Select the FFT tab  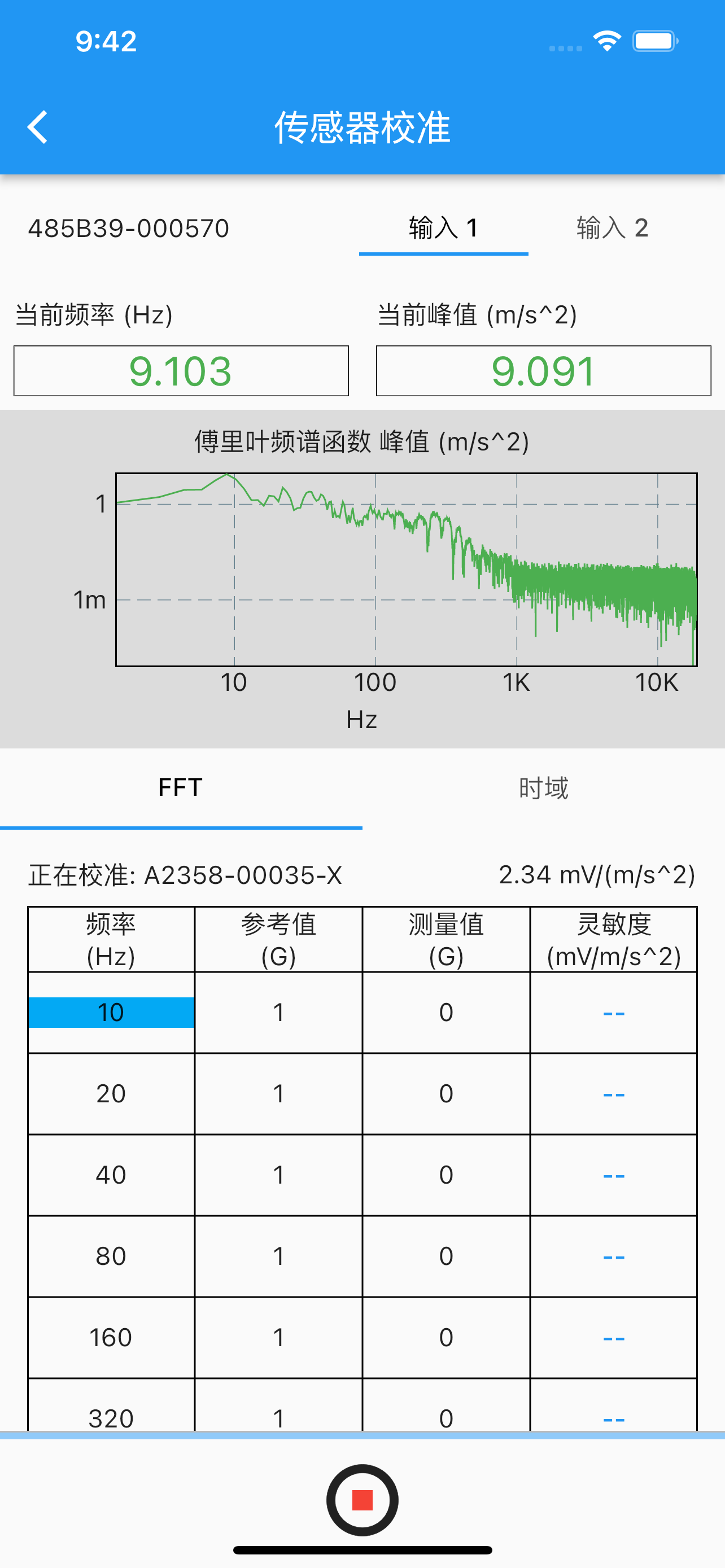tap(181, 789)
